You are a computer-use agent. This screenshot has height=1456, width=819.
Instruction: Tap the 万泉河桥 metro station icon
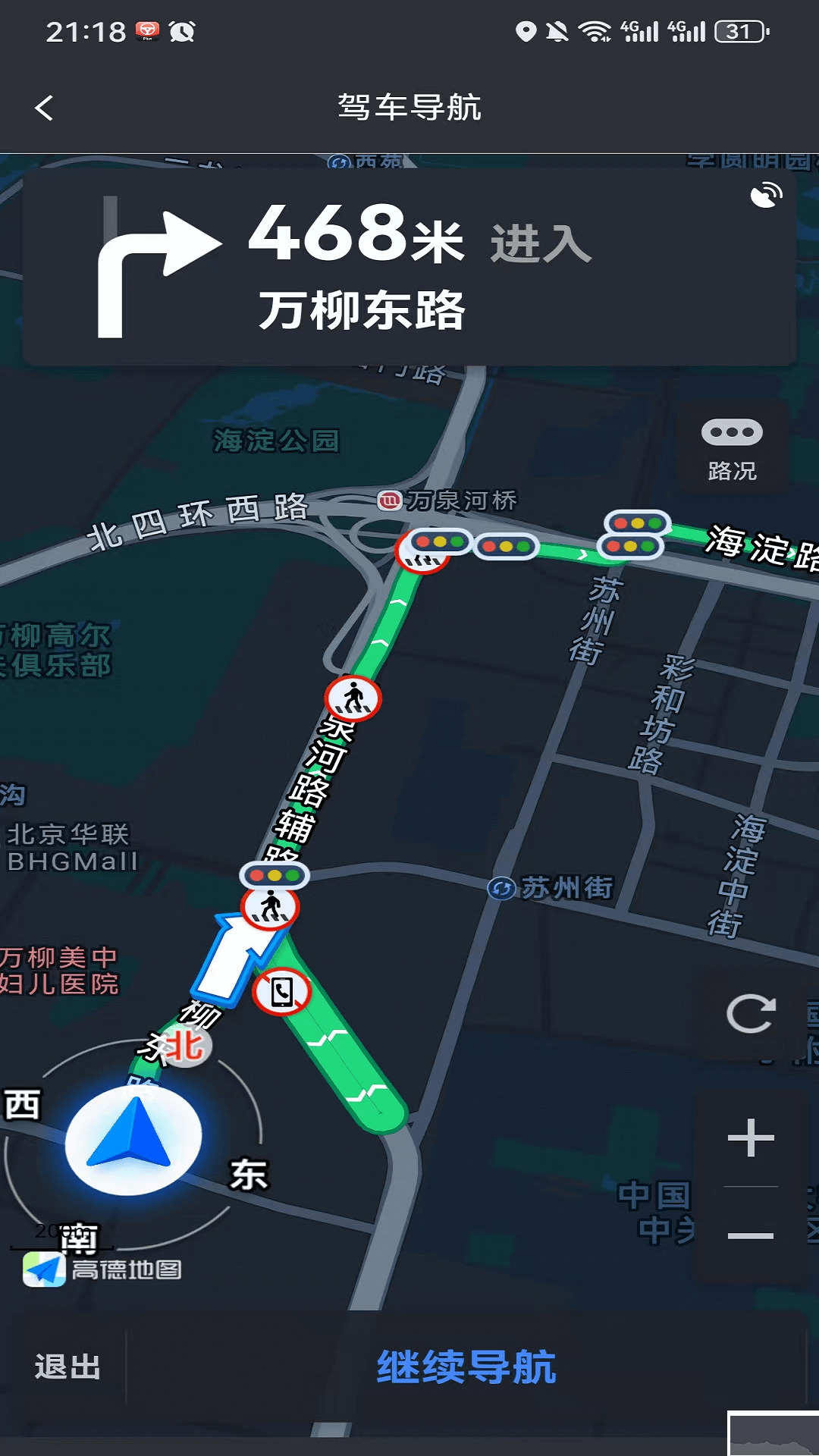[389, 500]
